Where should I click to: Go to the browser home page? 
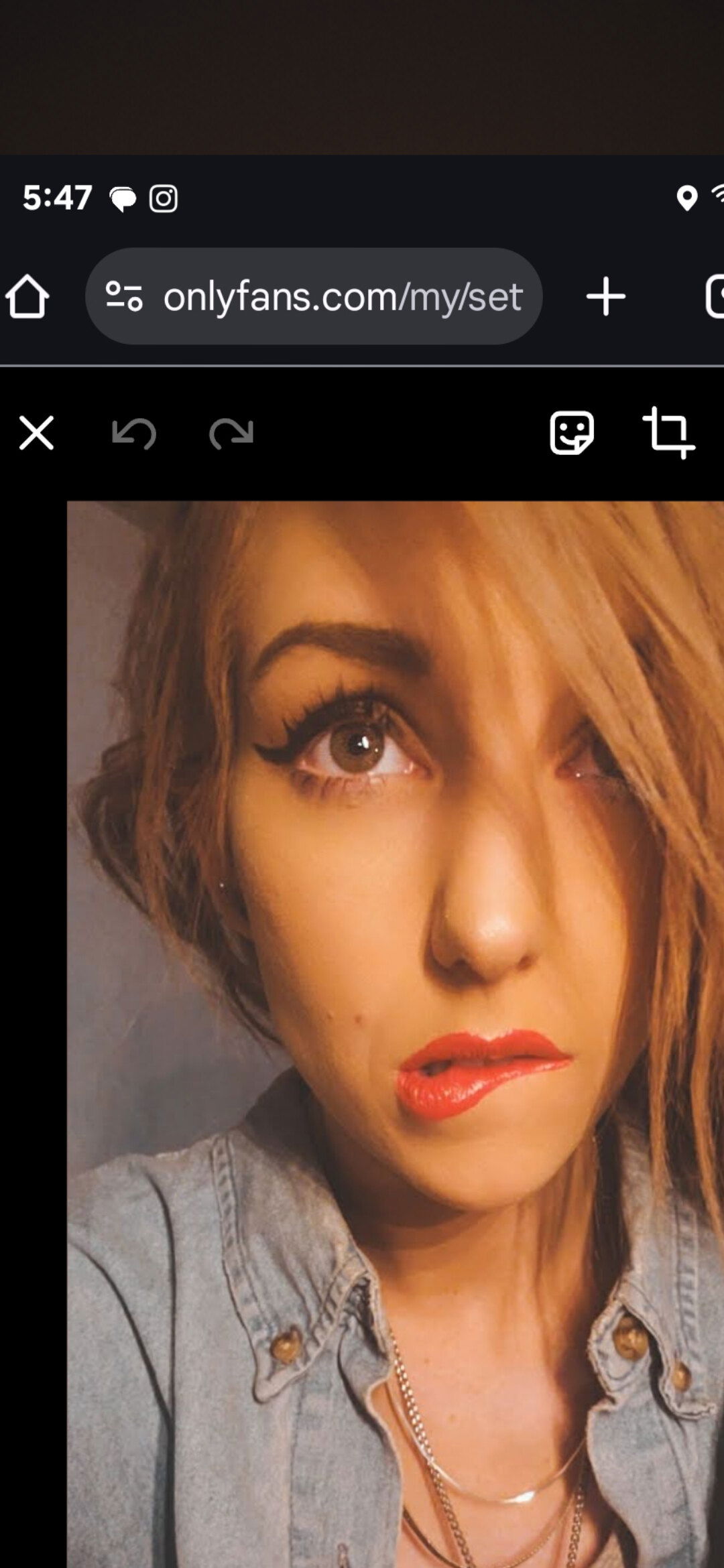tap(27, 296)
